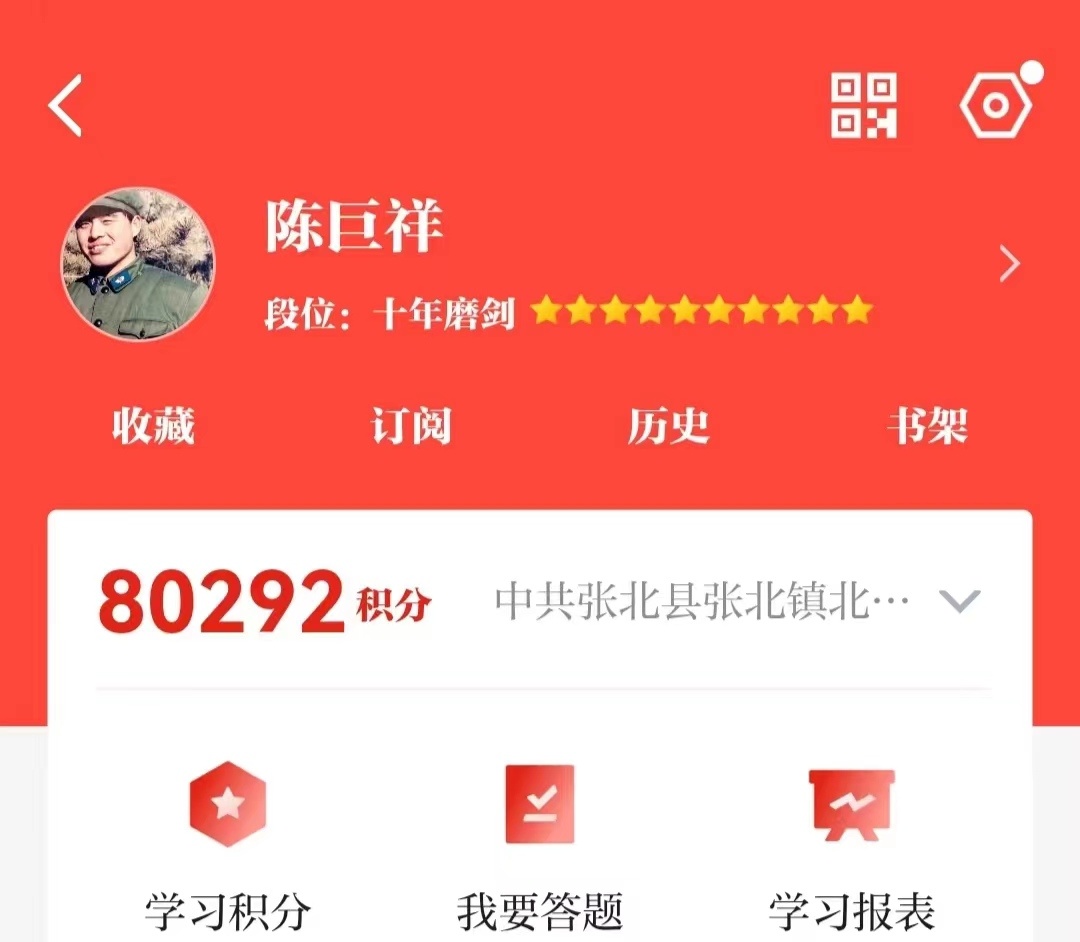
Task: Expand the 中共张北县 organization dropdown
Action: [x=959, y=601]
